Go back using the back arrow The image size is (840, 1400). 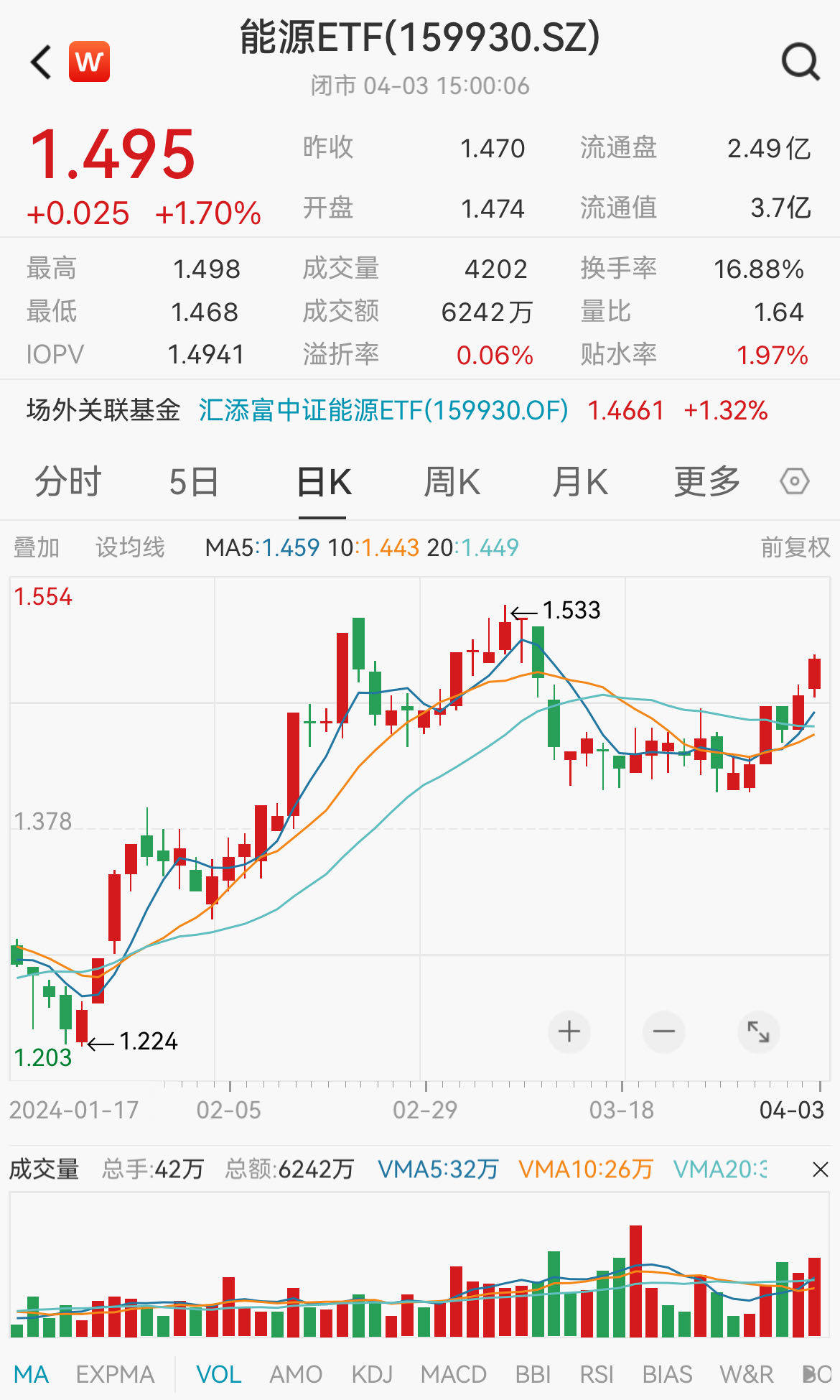41,60
